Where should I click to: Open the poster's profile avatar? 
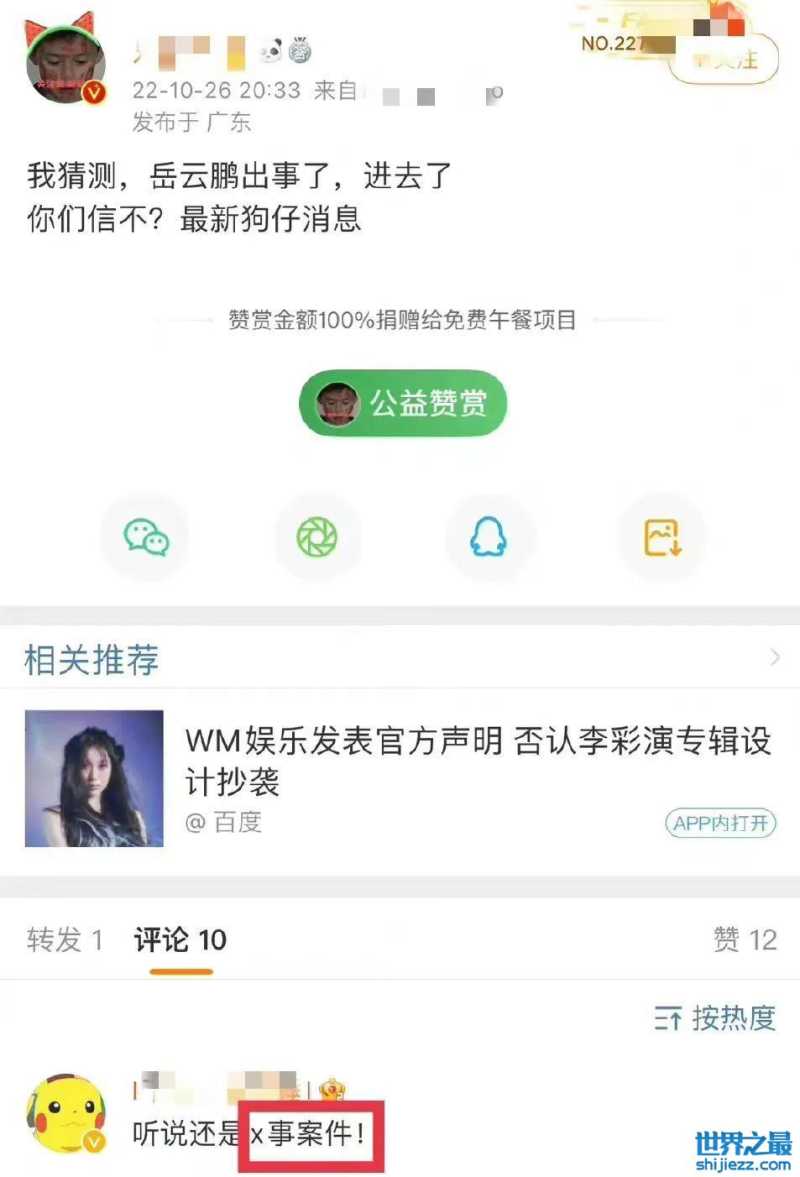pyautogui.click(x=66, y=62)
